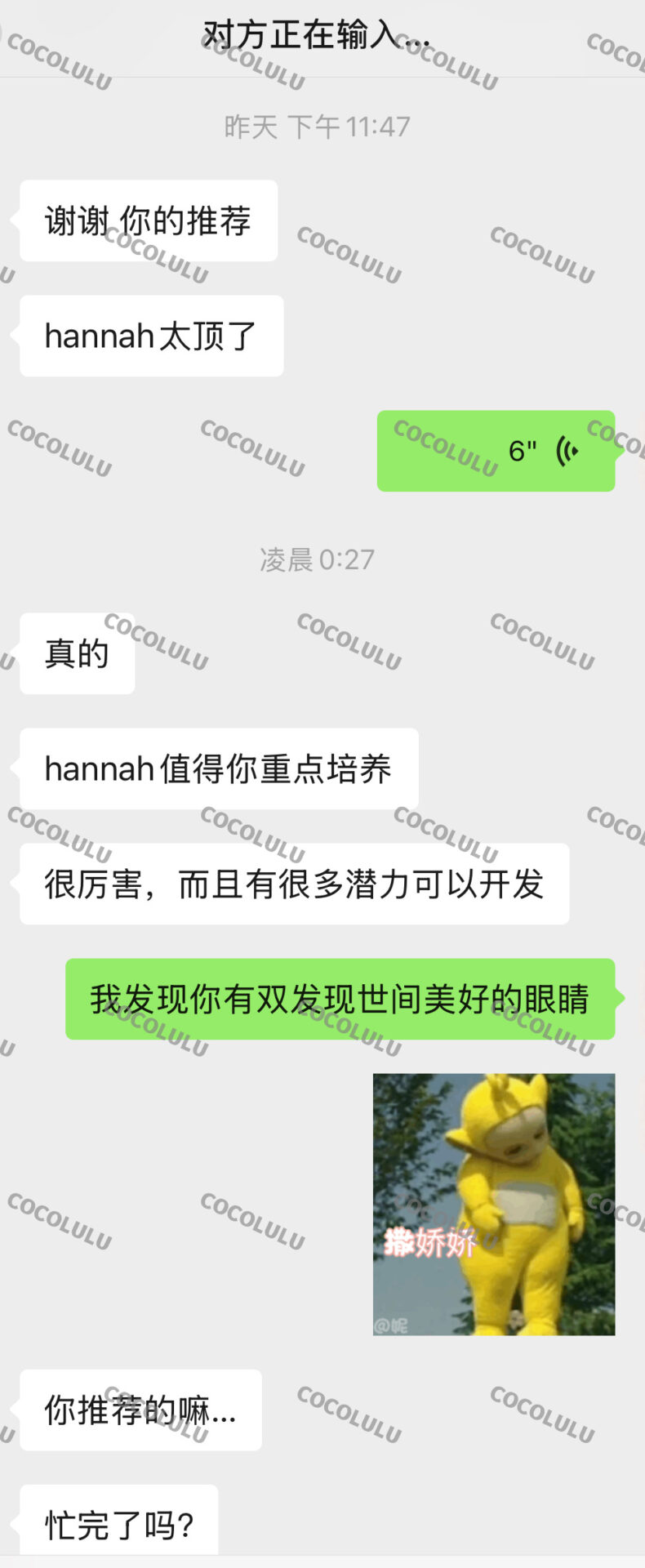Play the 6-second voice message
Screen dimensions: 645x1568
(496, 451)
